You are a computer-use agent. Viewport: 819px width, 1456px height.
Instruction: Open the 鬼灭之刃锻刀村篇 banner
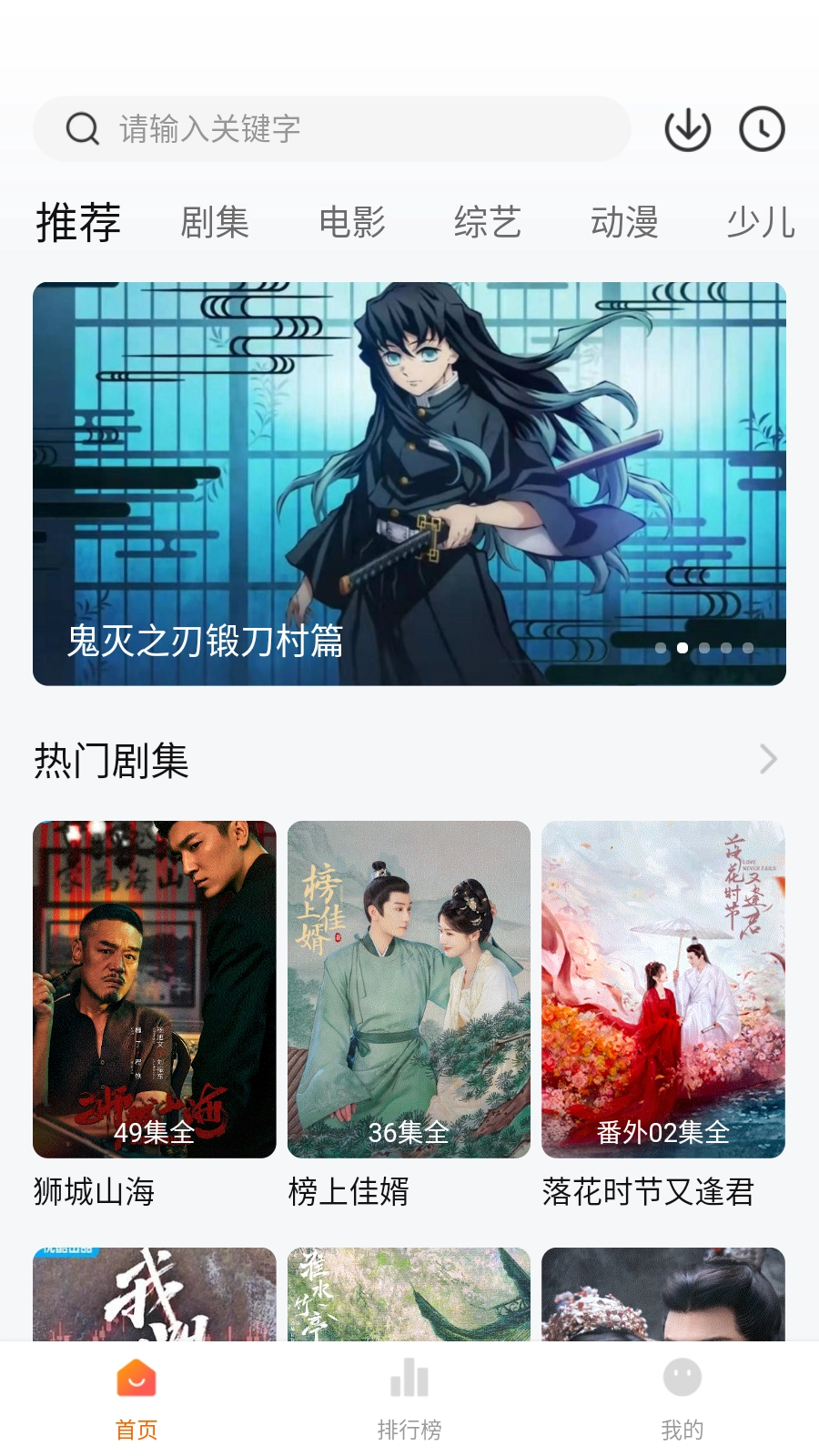409,483
